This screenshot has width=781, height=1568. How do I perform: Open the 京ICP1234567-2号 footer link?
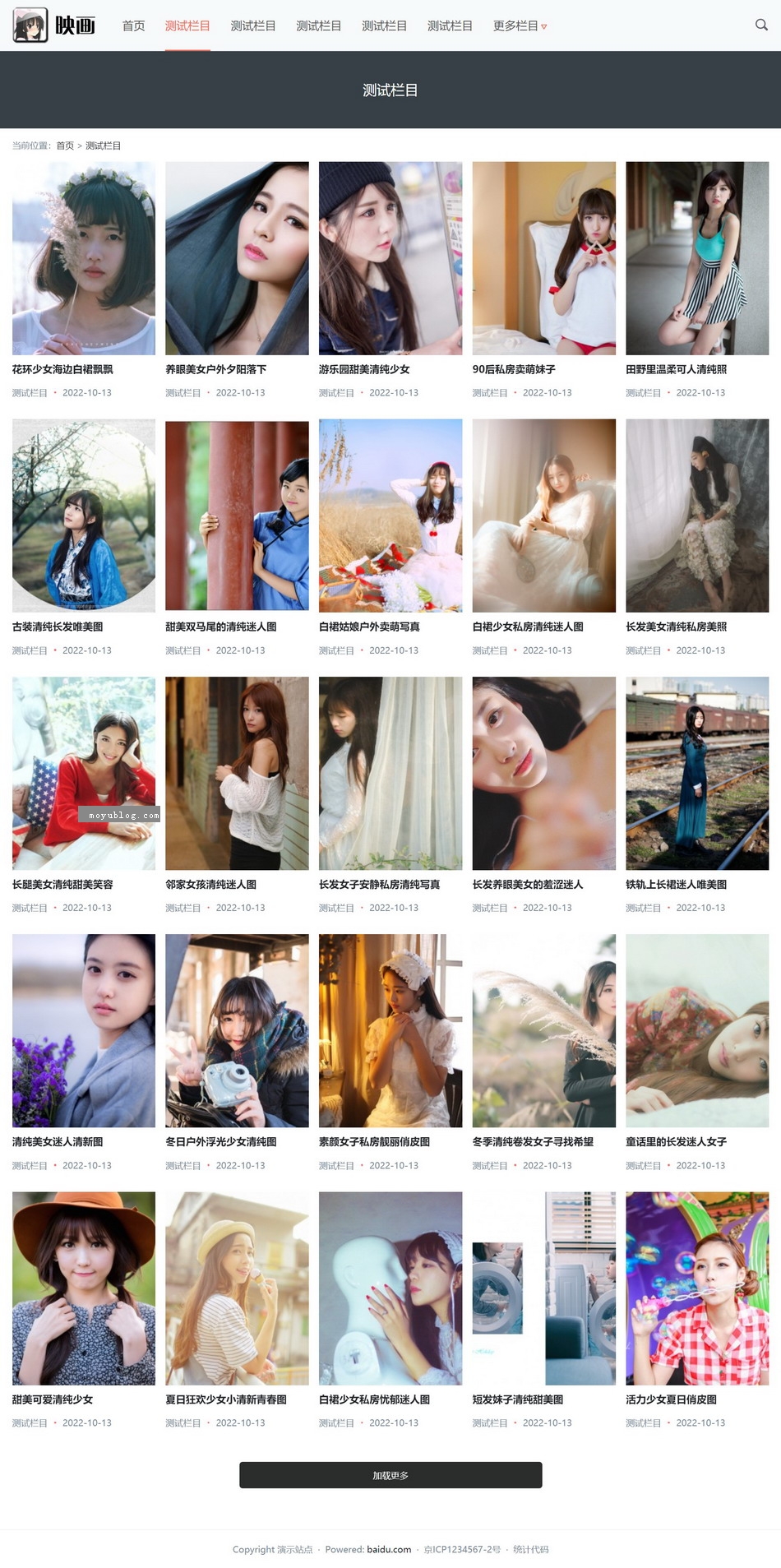[462, 1549]
